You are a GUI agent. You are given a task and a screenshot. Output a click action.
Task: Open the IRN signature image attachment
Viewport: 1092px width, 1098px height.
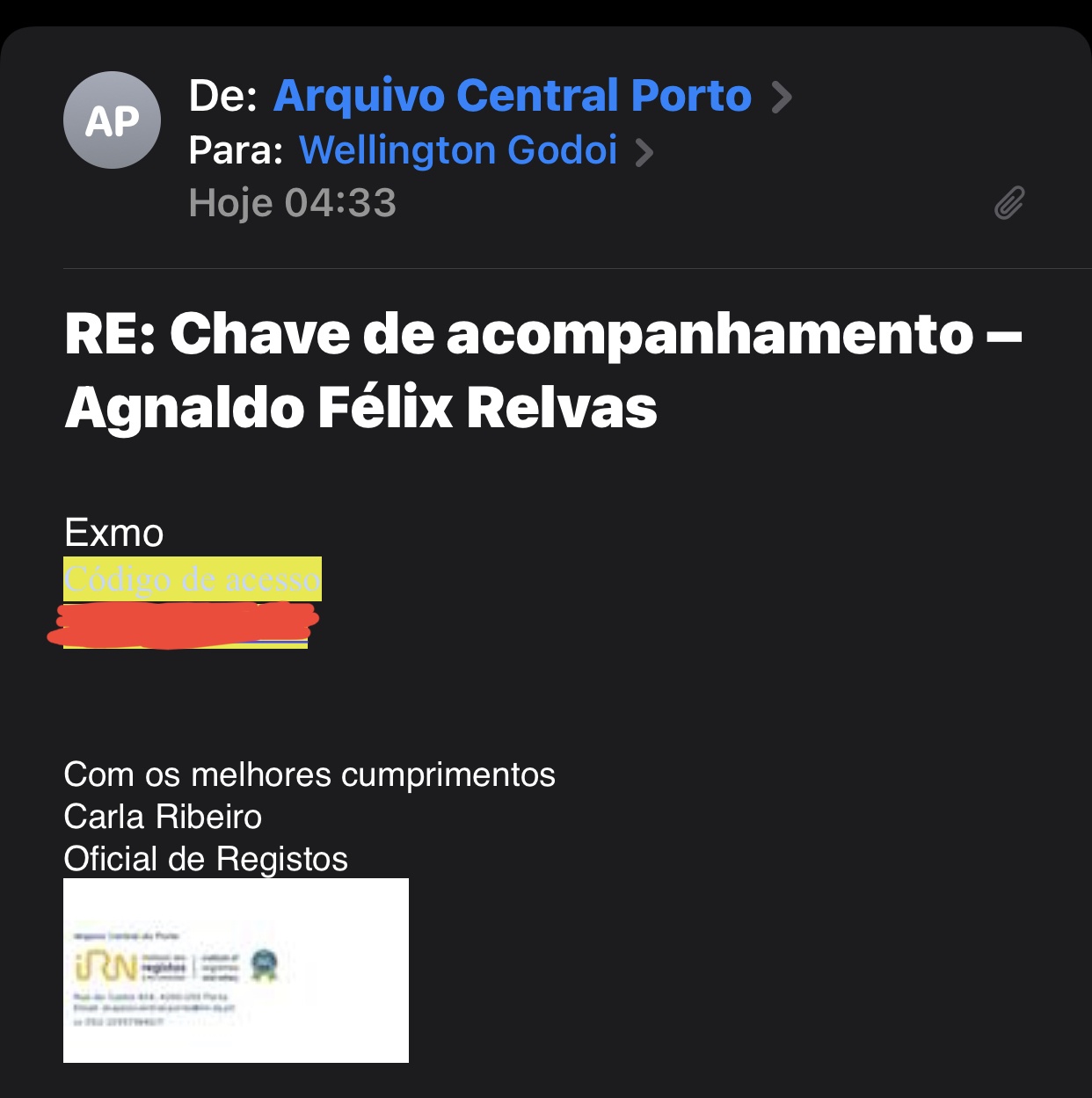[236, 971]
